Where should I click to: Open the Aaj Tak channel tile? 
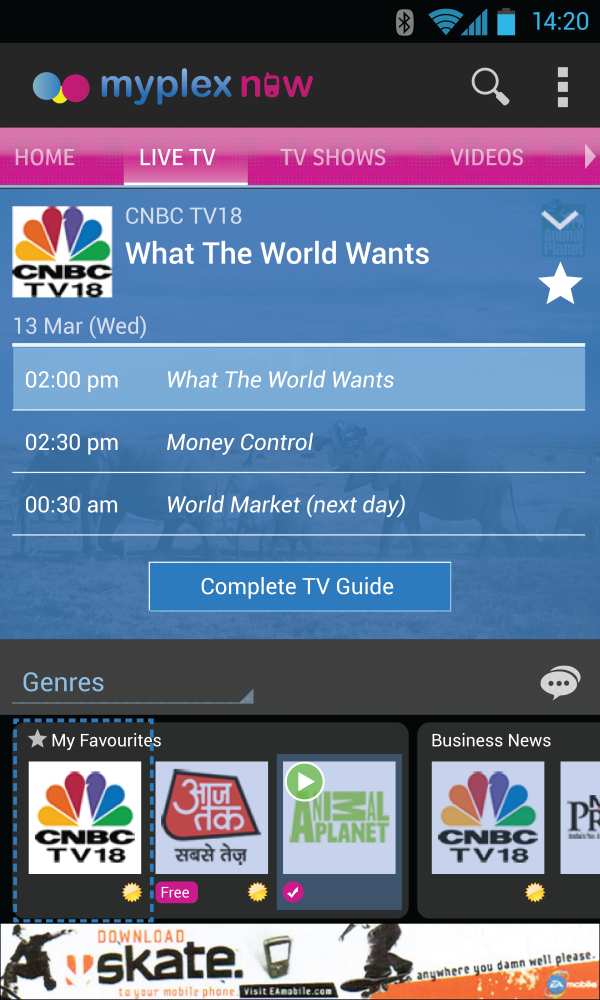pyautogui.click(x=211, y=818)
